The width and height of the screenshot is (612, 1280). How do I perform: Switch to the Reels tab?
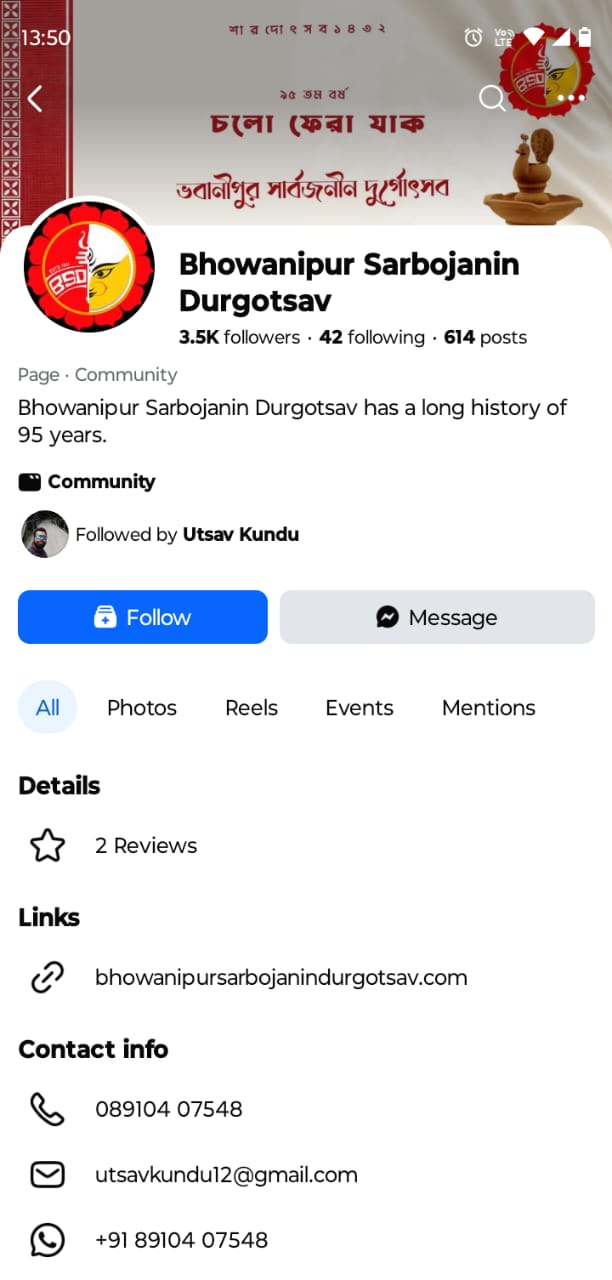pos(251,708)
